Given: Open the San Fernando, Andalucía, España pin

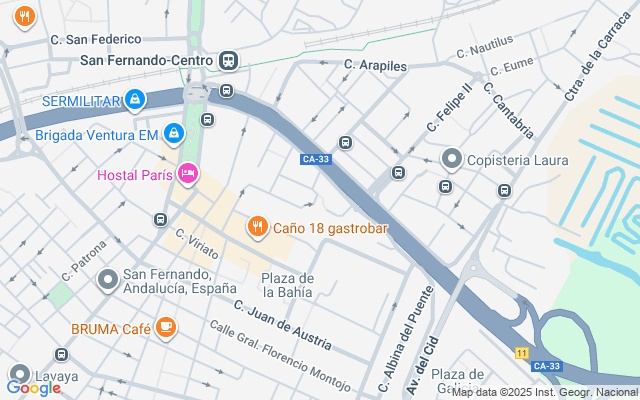Looking at the screenshot, I should pyautogui.click(x=107, y=281).
